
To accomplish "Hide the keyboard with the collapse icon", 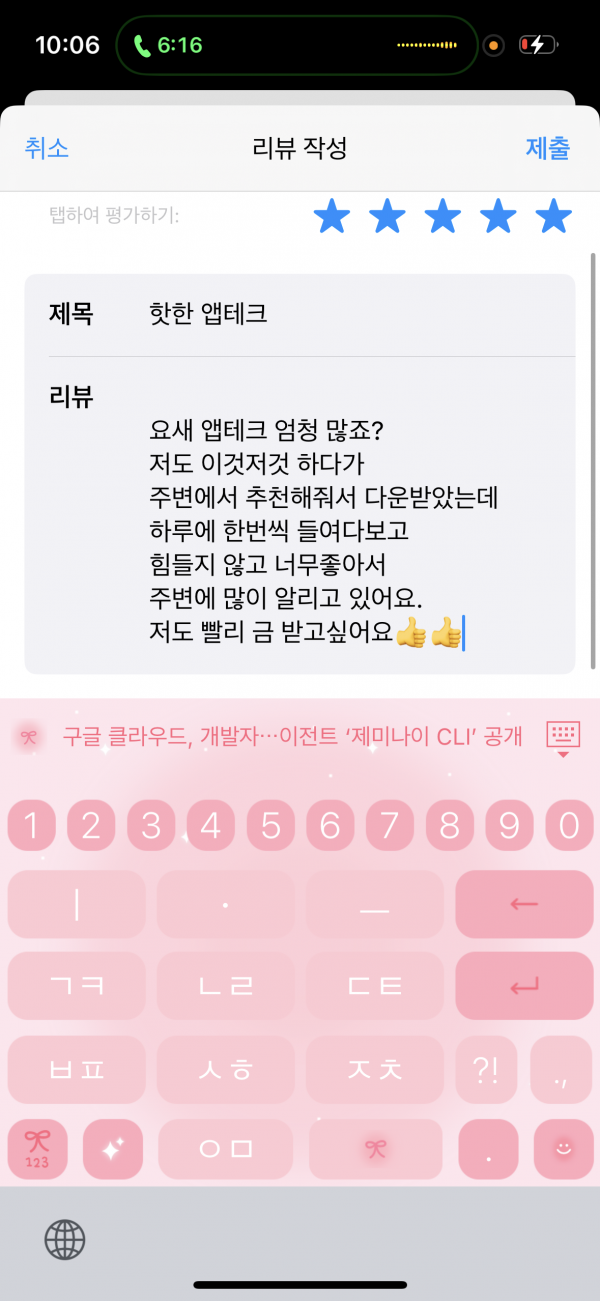I will [563, 738].
